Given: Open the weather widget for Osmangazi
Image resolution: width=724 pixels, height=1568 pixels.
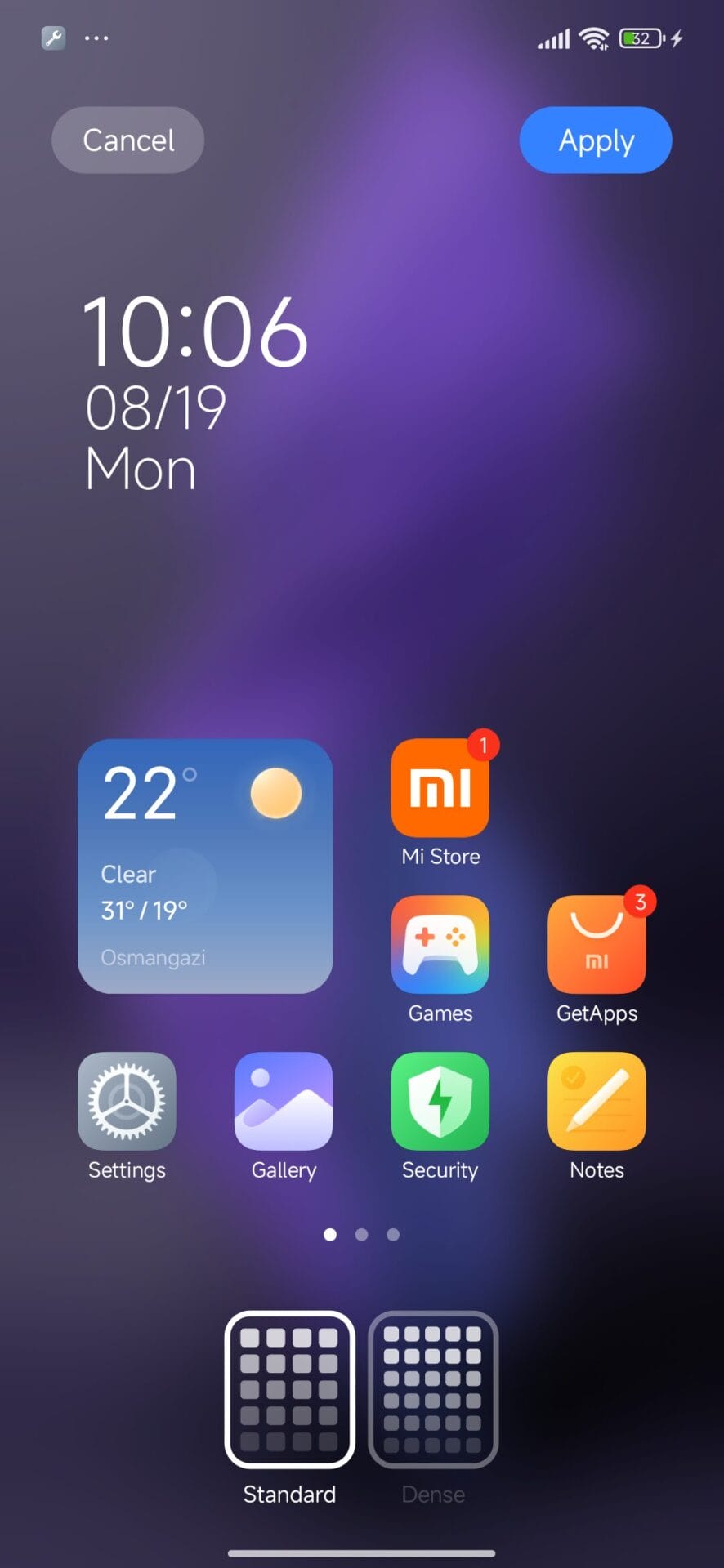Looking at the screenshot, I should point(205,866).
